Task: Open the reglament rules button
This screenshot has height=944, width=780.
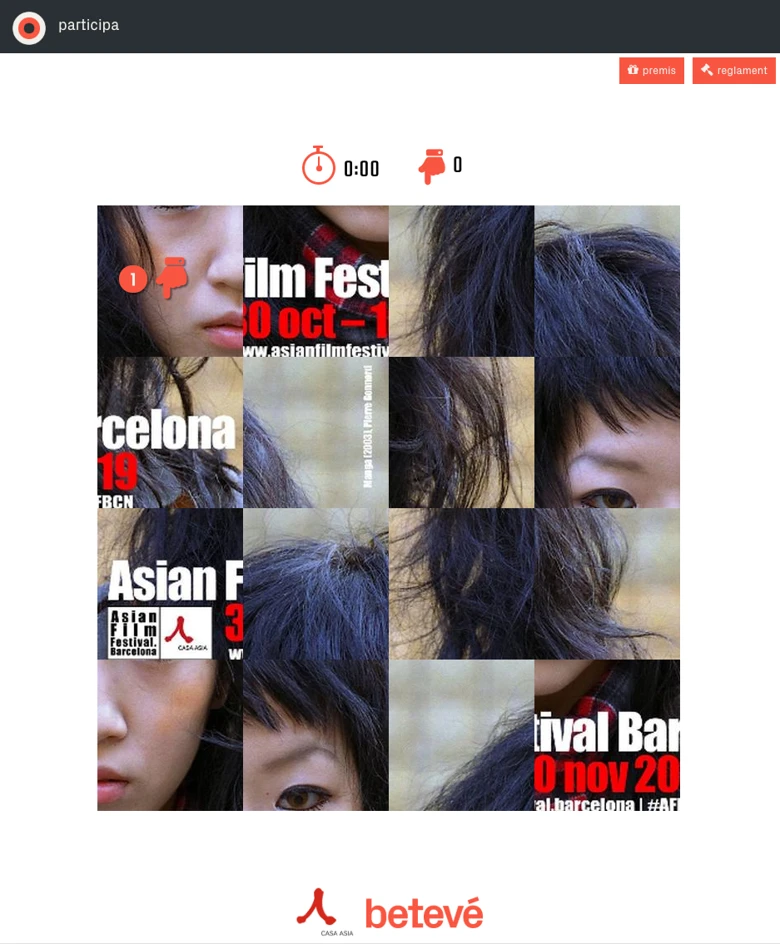Action: point(733,71)
